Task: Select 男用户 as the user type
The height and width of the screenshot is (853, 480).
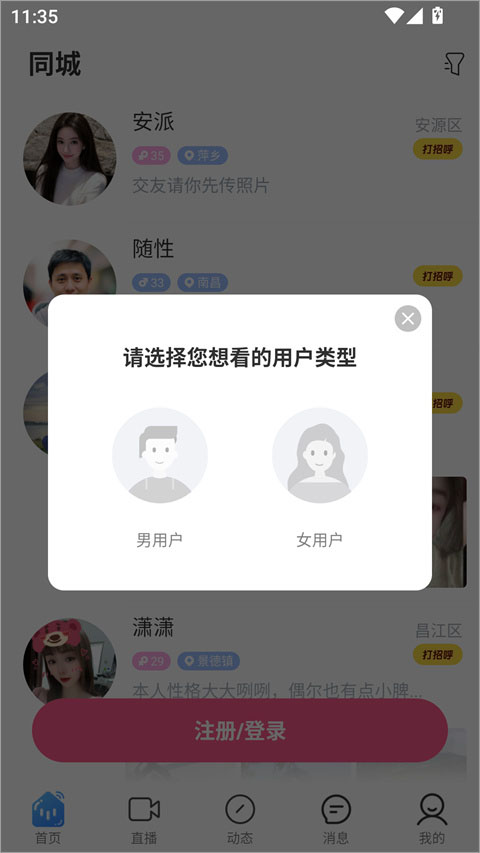Action: click(x=159, y=478)
